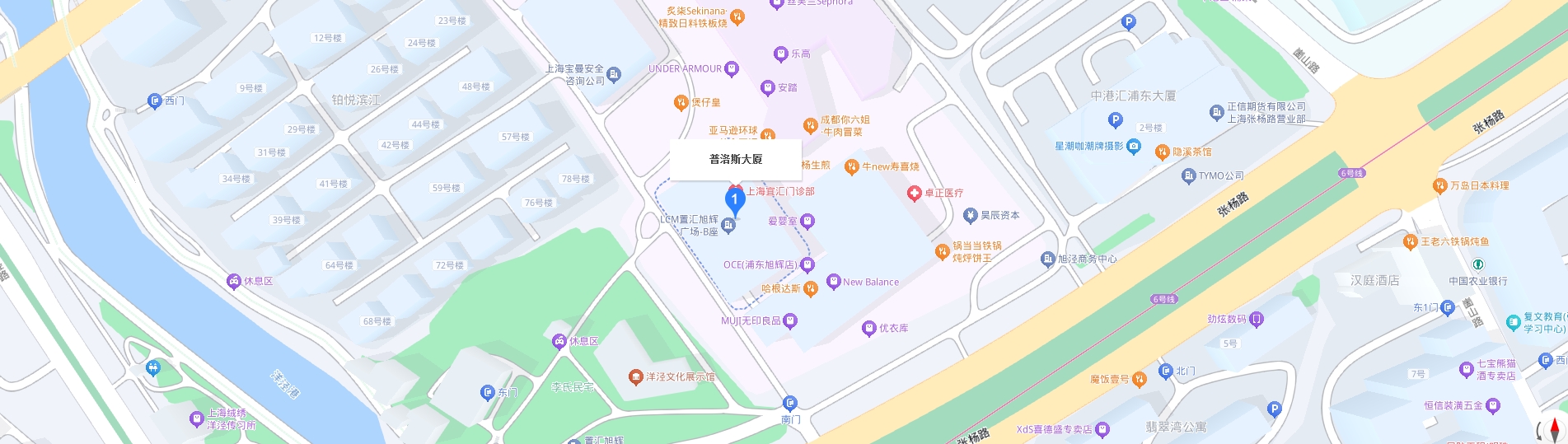Open the 哈根达斯 restaurant marker
The image size is (1568, 444).
pos(810,288)
